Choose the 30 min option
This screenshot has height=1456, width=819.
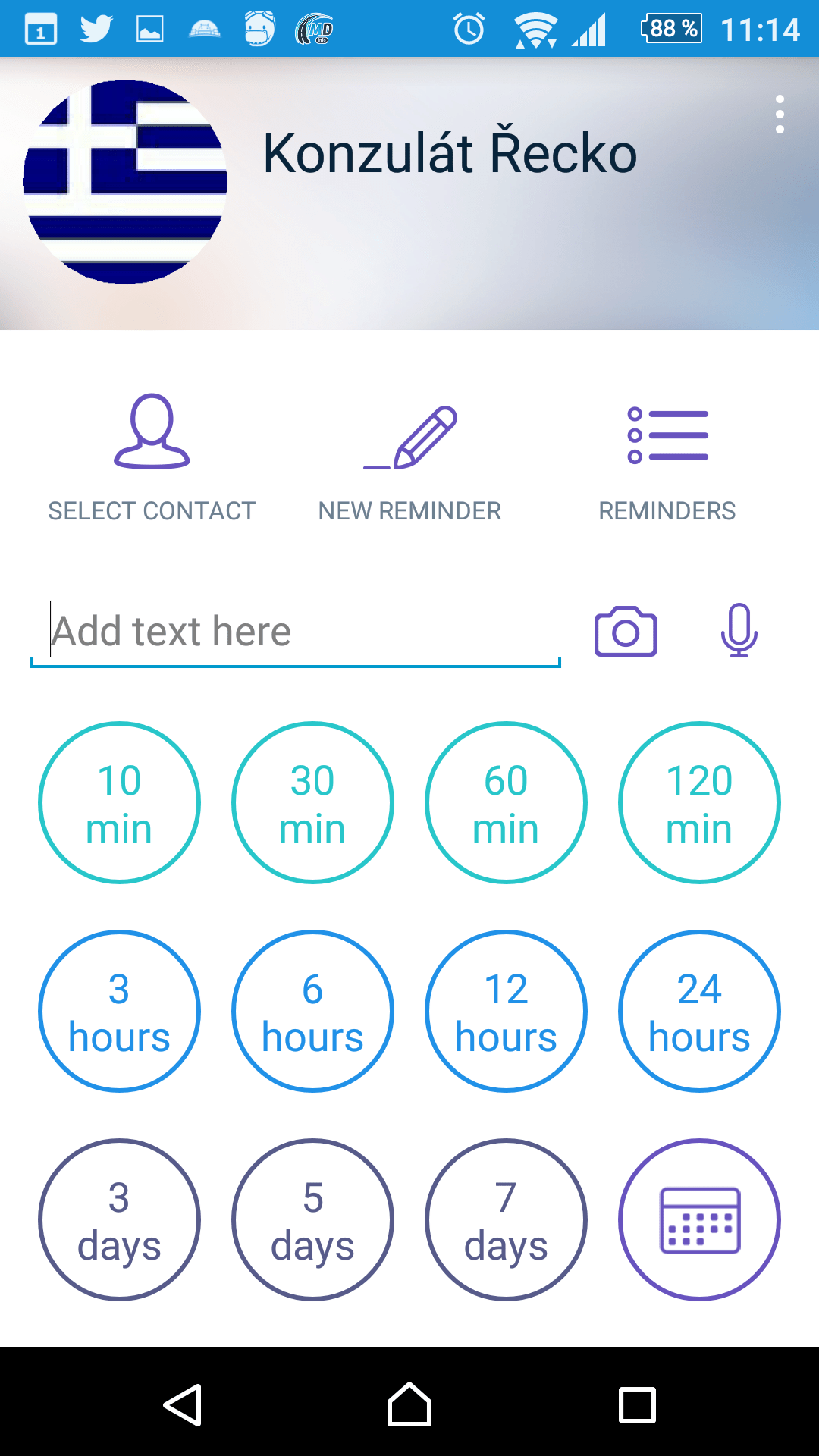312,802
